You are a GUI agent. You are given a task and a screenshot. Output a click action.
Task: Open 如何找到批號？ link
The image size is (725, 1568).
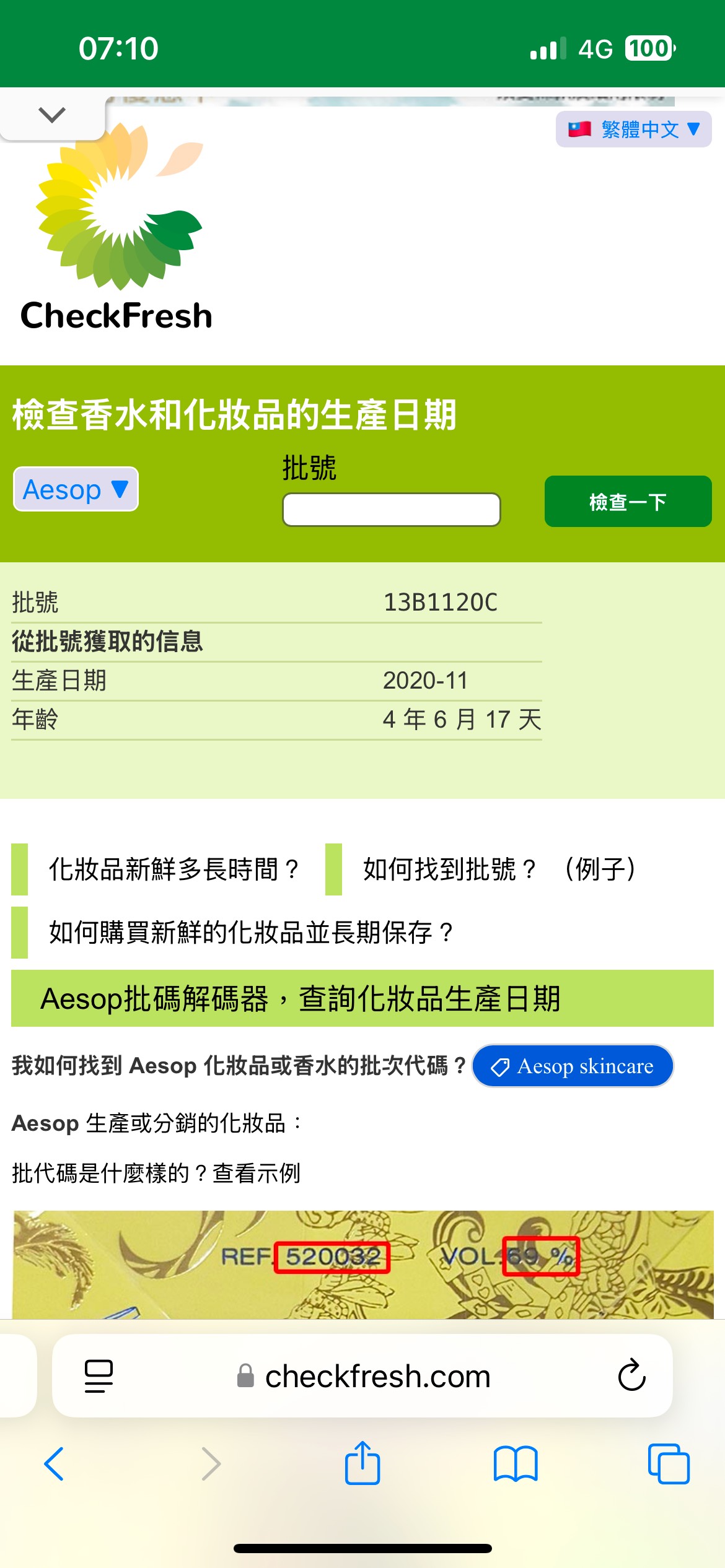pos(450,869)
